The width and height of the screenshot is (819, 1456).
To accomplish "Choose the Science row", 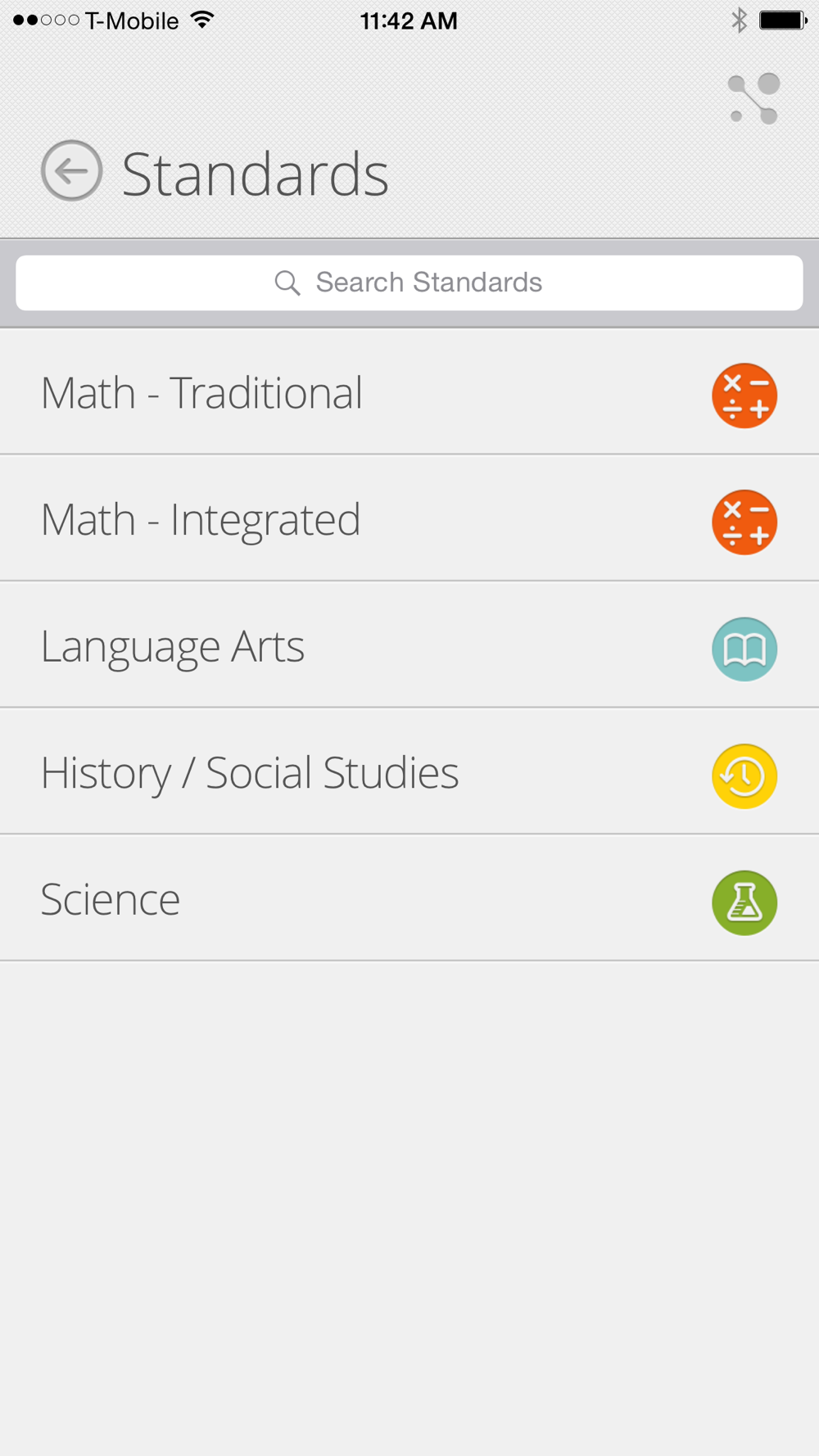I will 409,898.
